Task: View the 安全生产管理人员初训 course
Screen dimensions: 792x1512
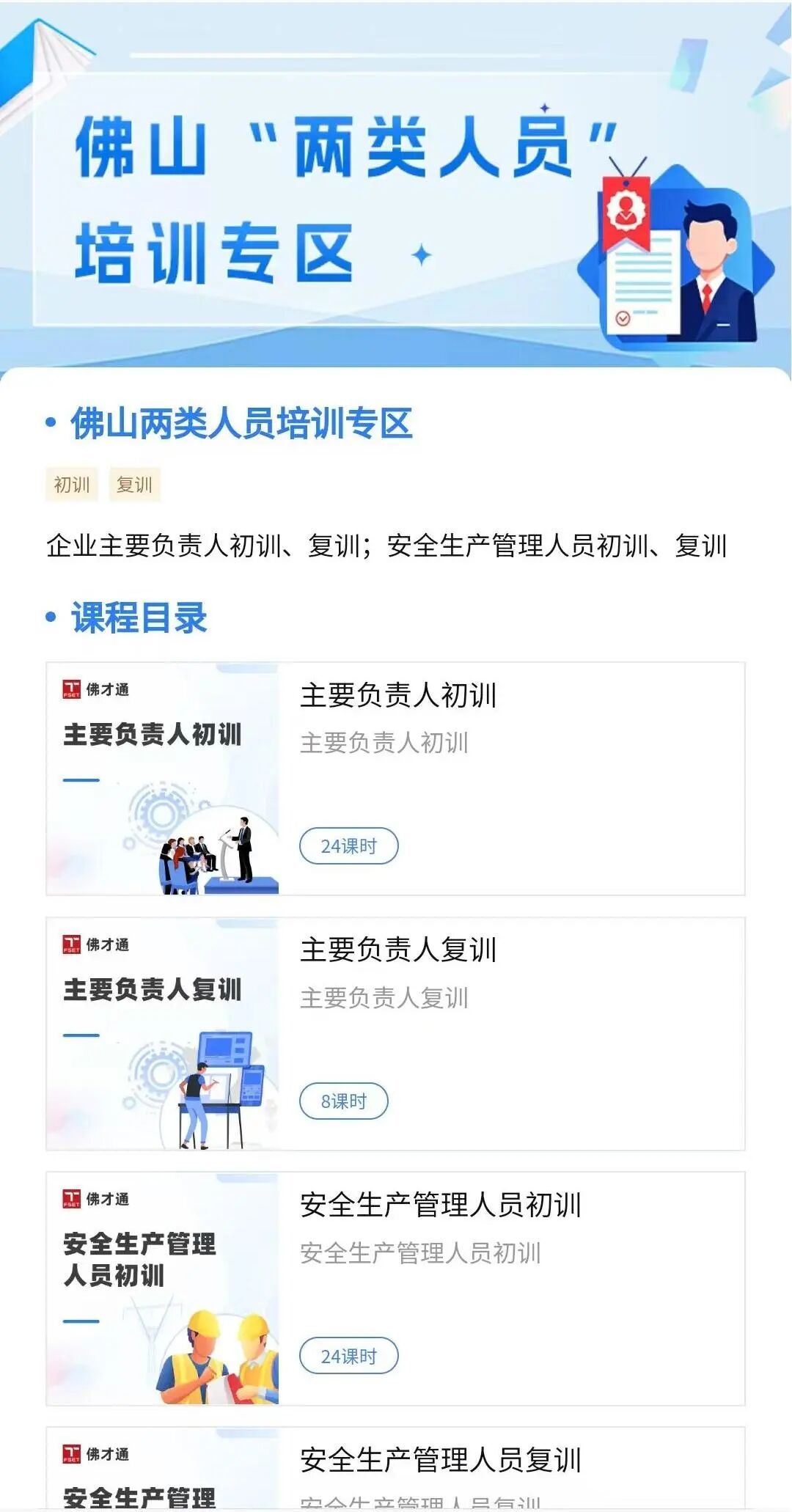Action: [396, 1288]
